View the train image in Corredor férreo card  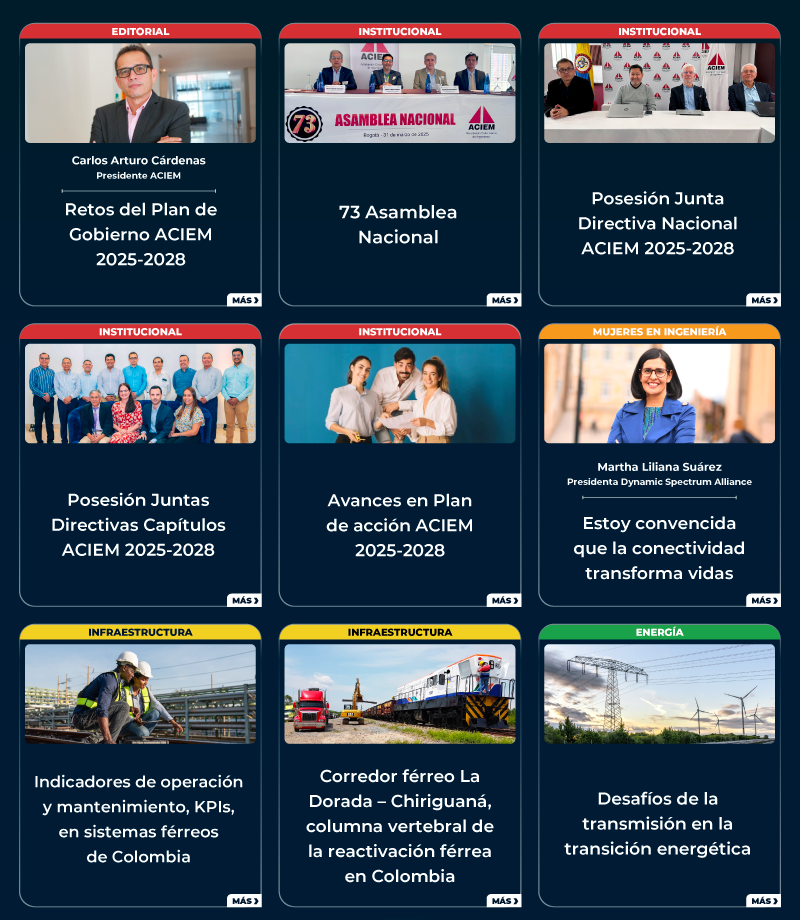[400, 693]
